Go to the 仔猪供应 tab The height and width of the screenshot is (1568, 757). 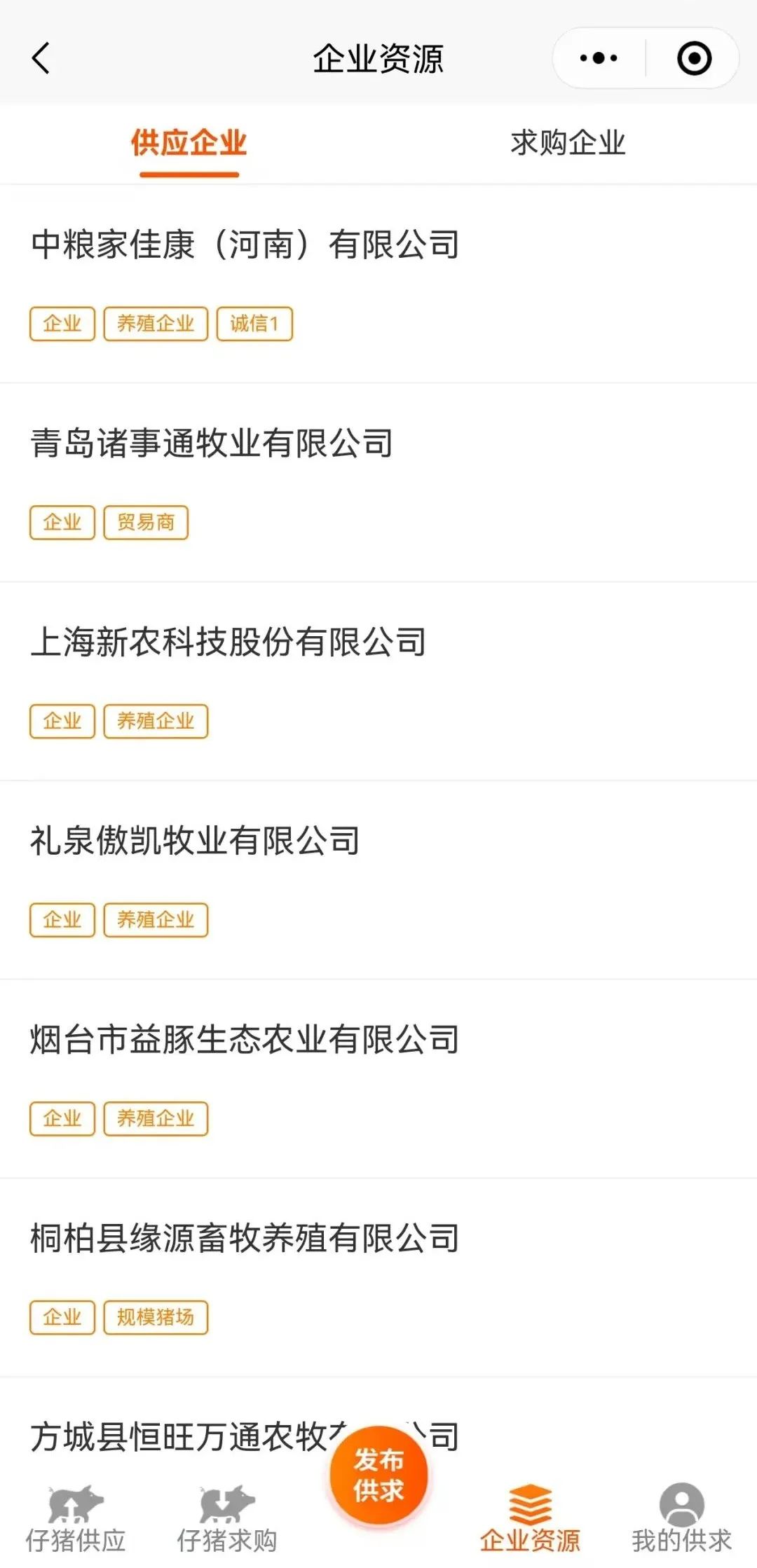pos(76,1519)
